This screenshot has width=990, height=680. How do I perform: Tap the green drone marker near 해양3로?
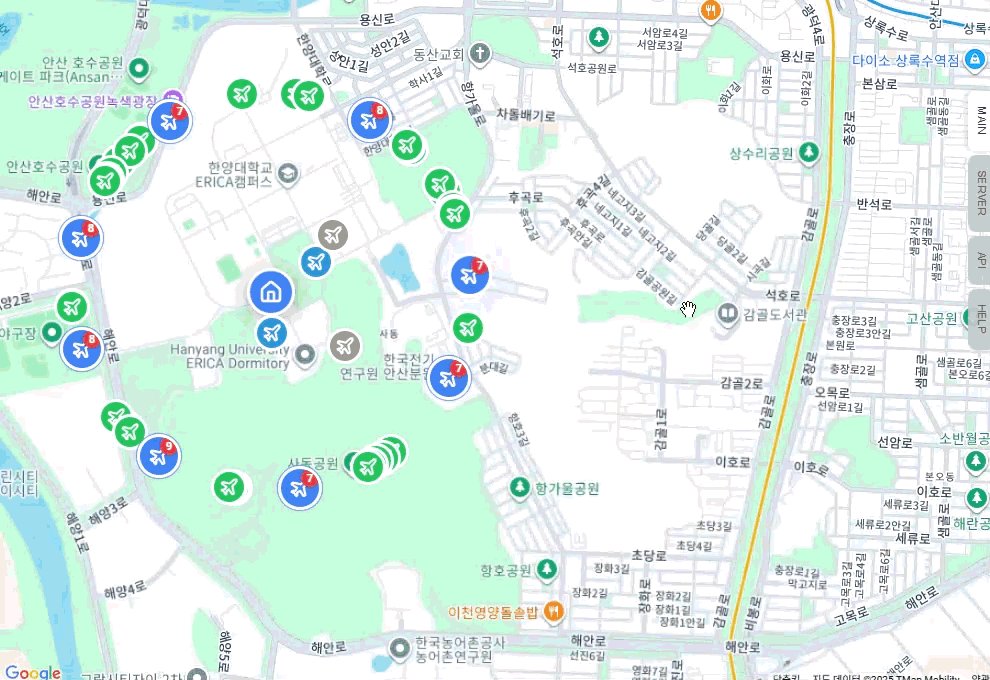tap(229, 488)
